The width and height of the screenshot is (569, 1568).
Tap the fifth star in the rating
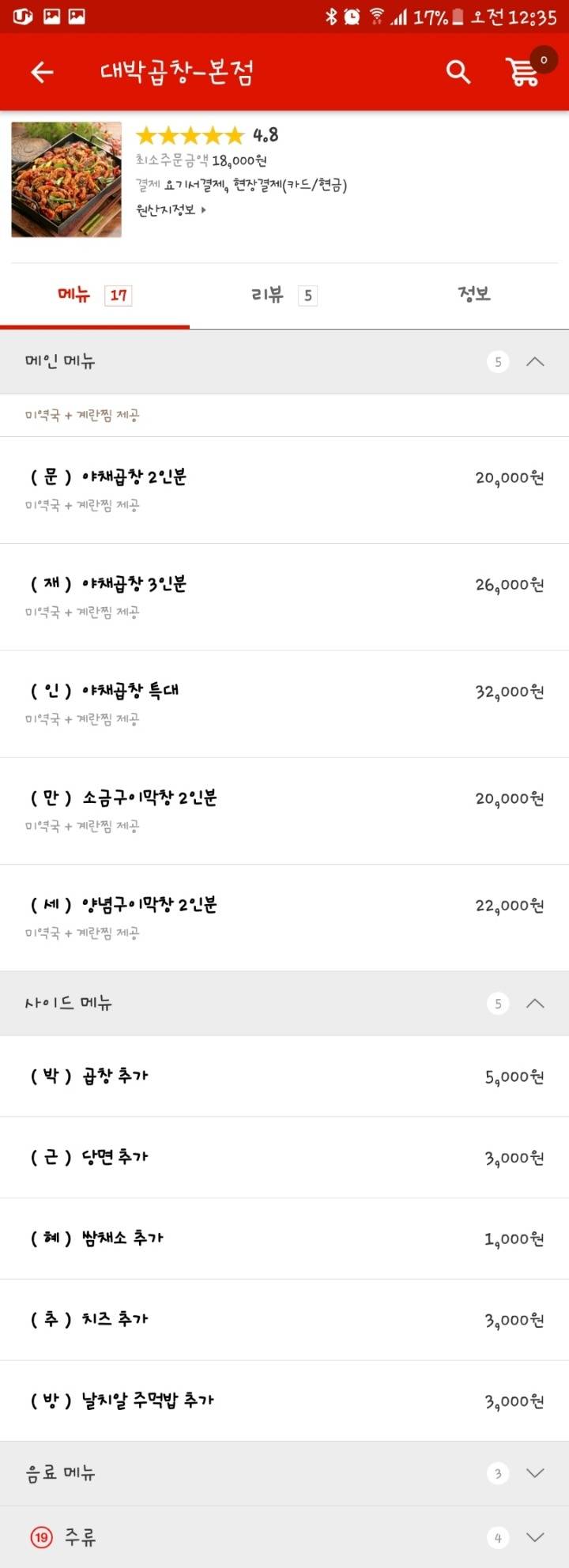(x=234, y=135)
